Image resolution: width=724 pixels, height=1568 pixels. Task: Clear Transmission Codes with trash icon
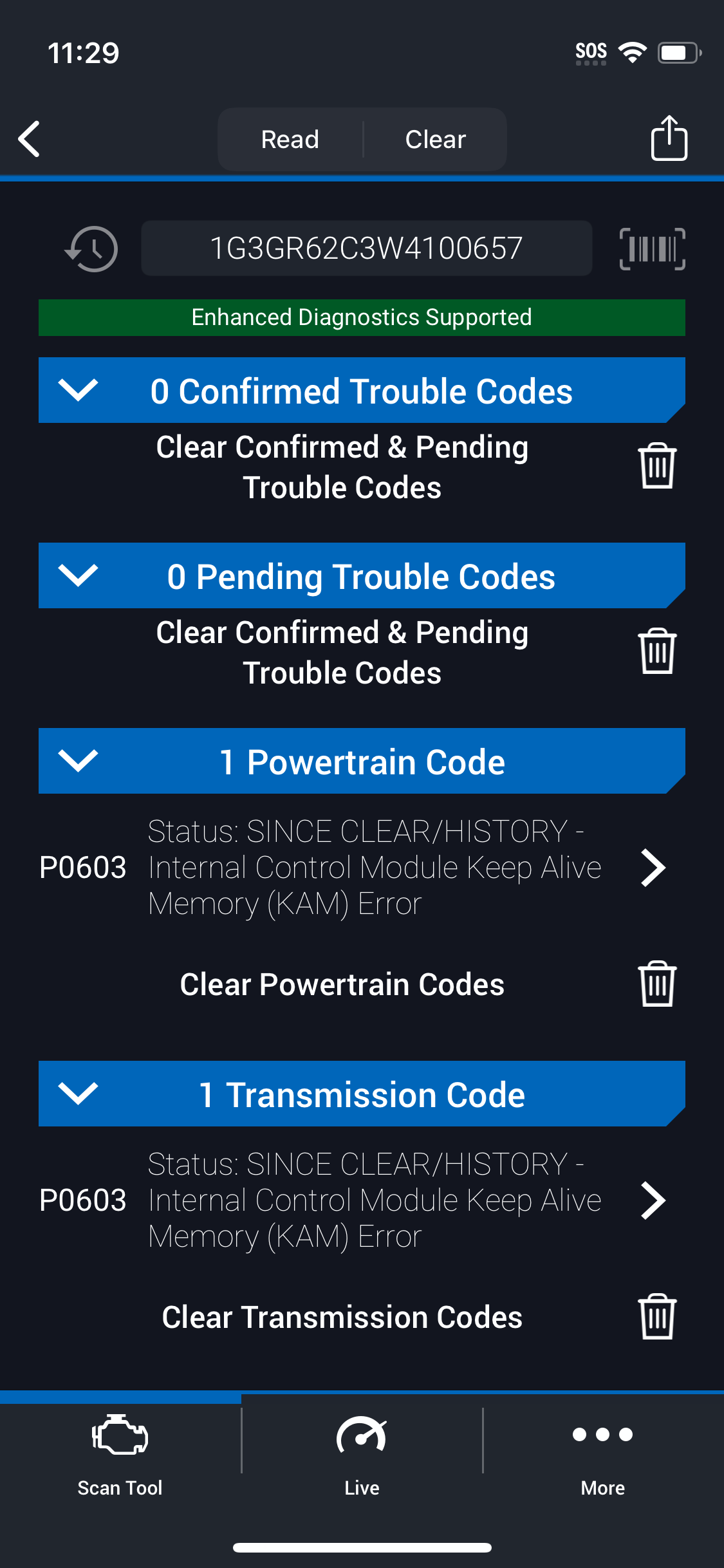pos(657,1317)
